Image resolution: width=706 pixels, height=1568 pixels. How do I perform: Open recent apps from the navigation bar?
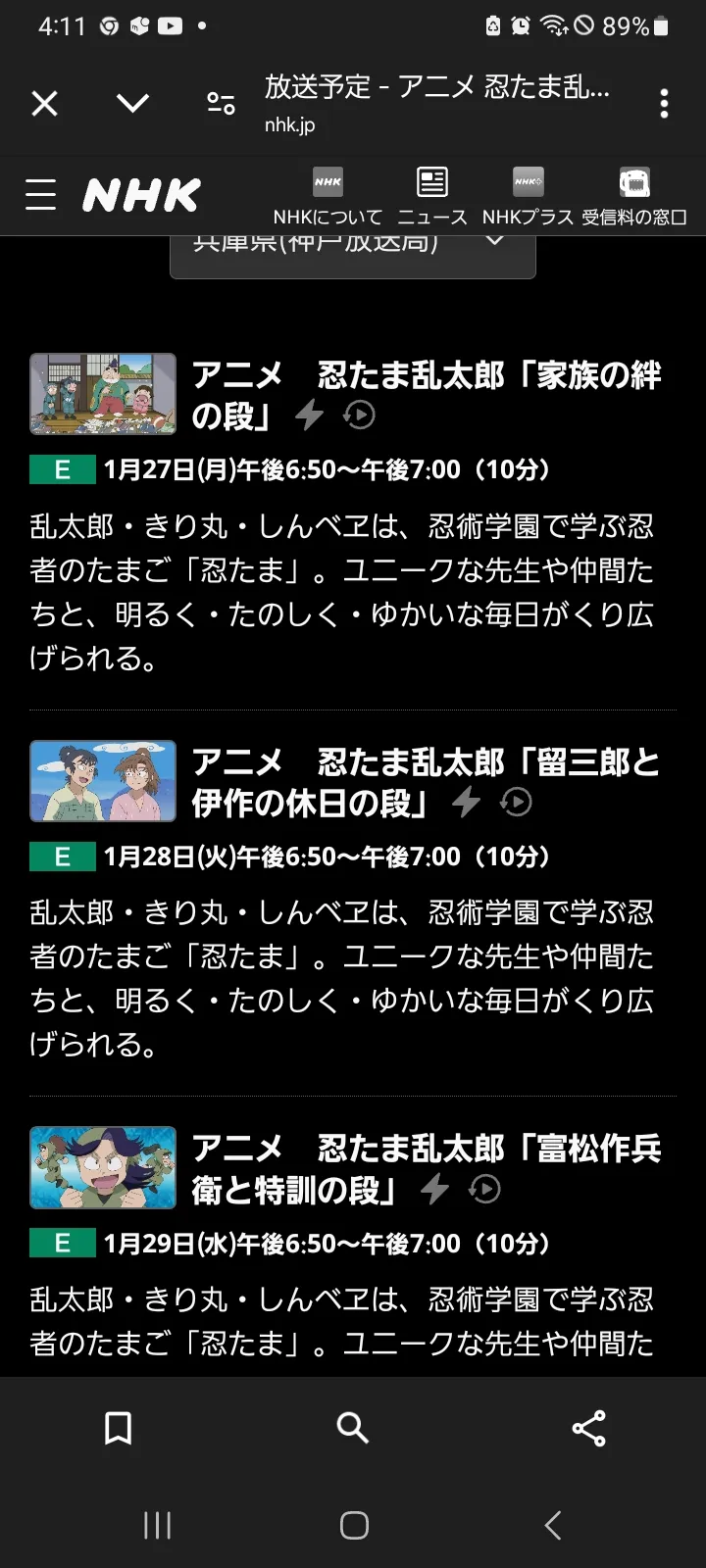click(157, 1525)
